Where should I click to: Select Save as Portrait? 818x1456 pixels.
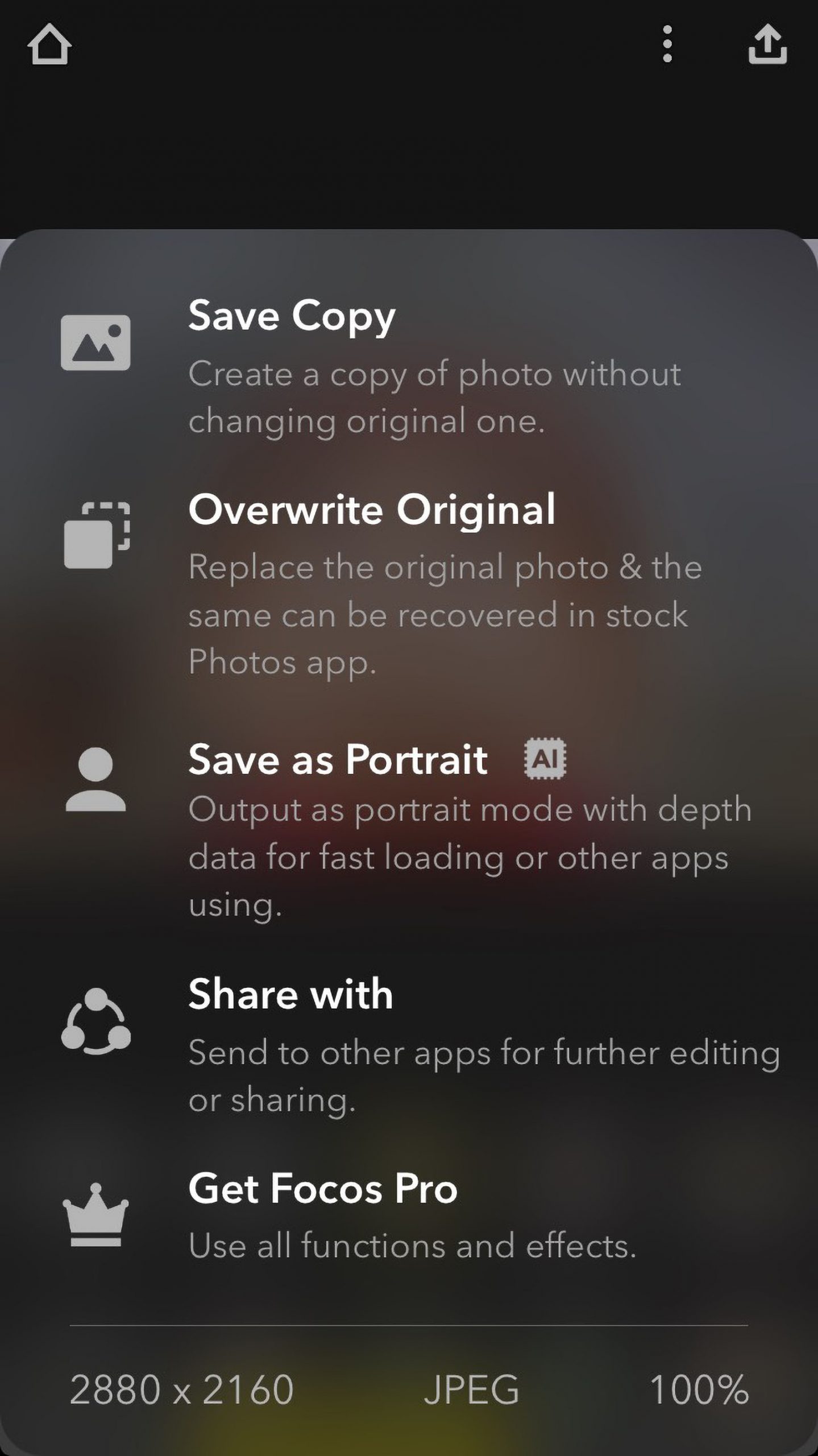338,760
